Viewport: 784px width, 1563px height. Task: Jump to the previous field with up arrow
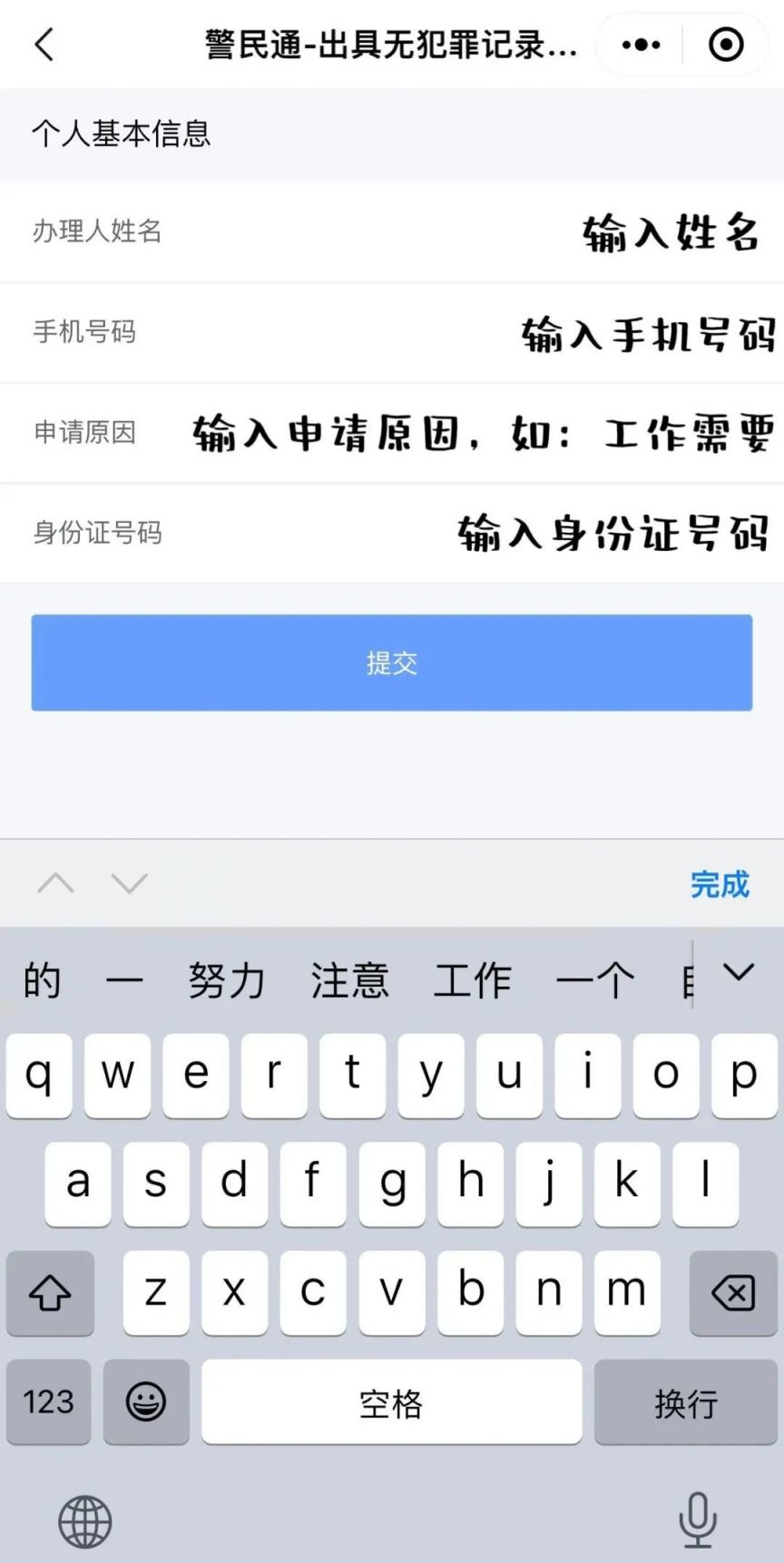pos(56,883)
